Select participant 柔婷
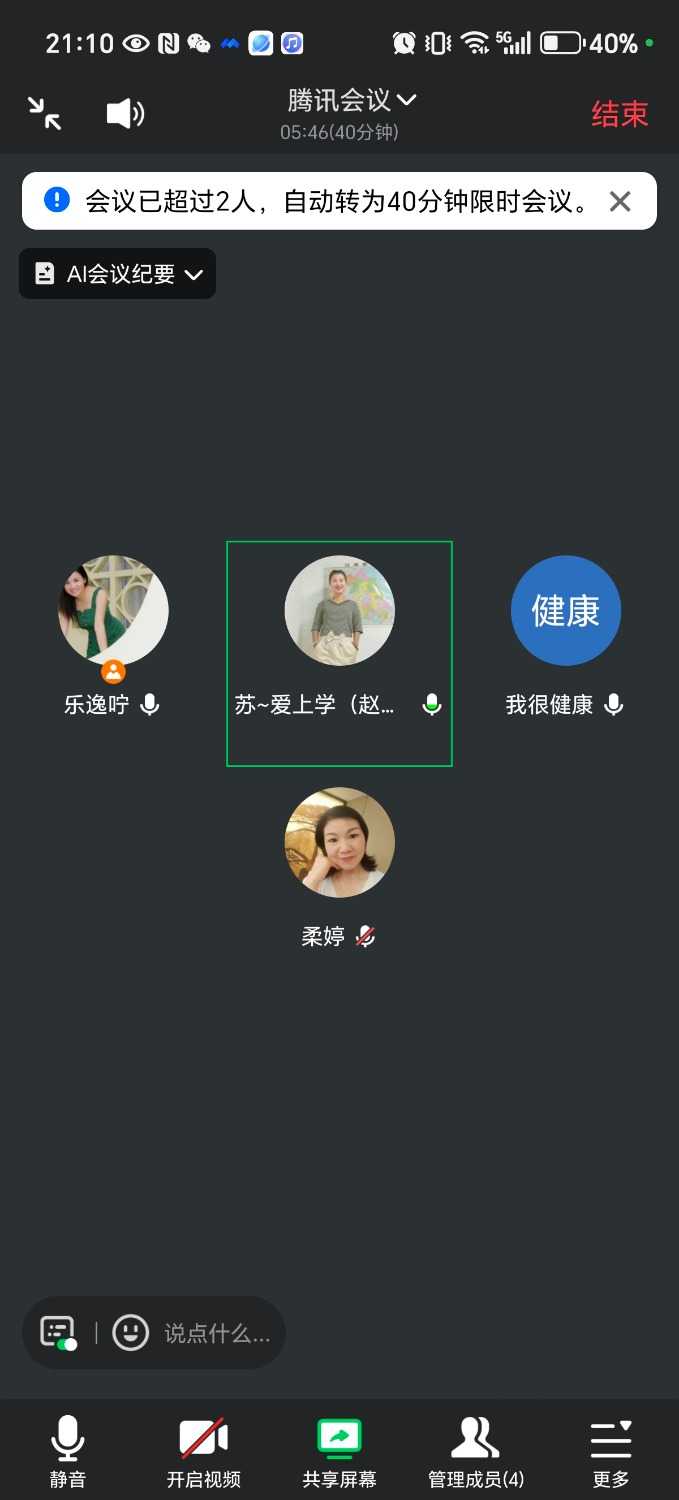The width and height of the screenshot is (679, 1500). coord(339,842)
